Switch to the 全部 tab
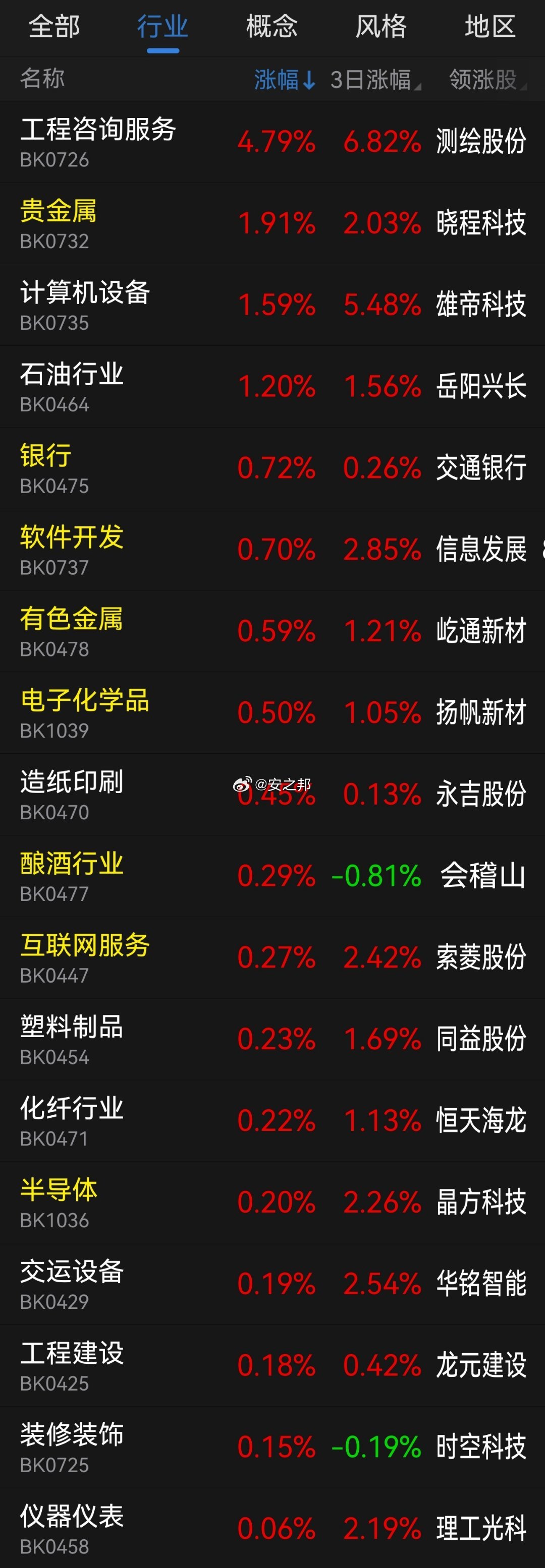The height and width of the screenshot is (1568, 545). 54,27
